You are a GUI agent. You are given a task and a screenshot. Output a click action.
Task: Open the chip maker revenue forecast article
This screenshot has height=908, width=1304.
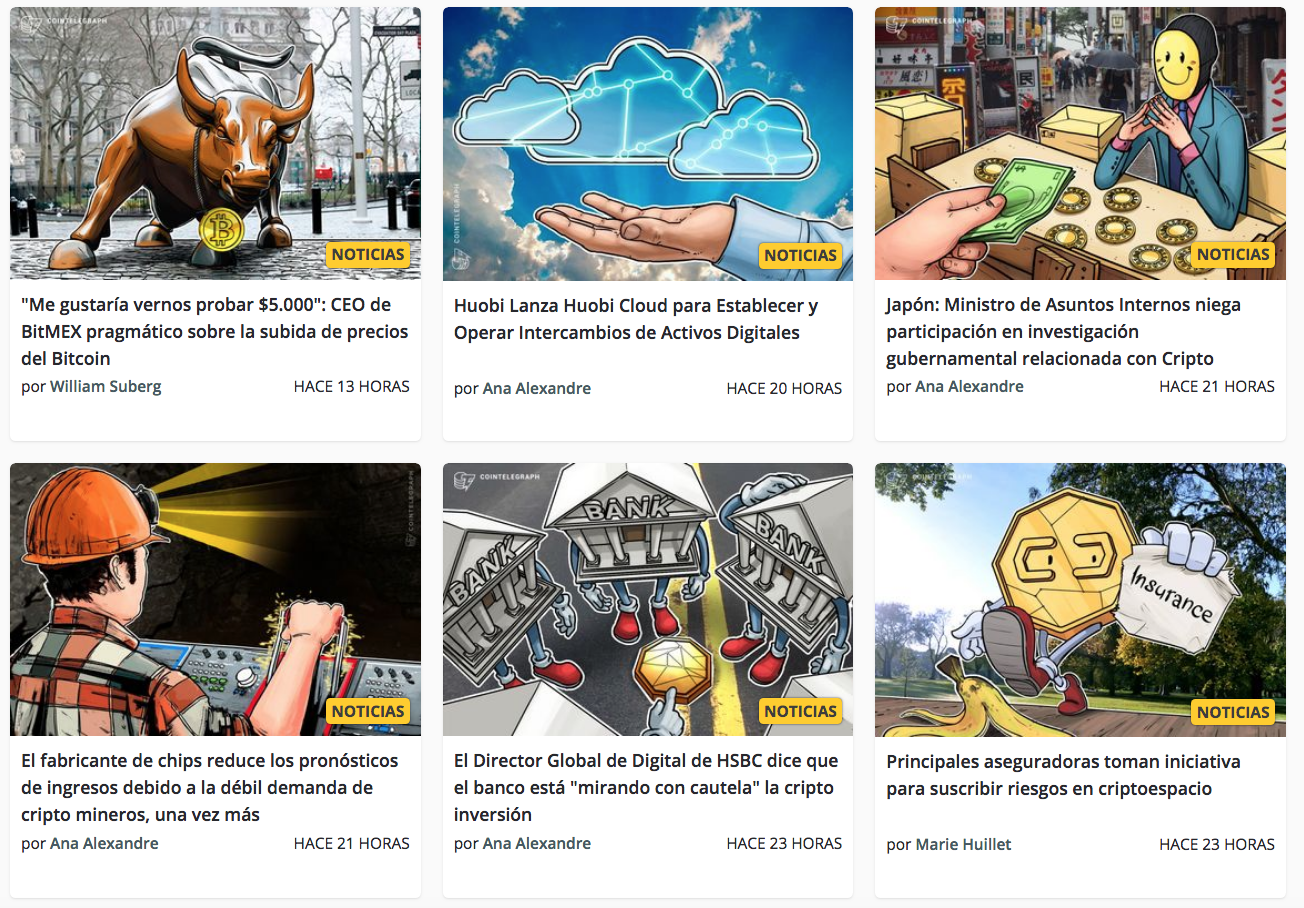(210, 787)
